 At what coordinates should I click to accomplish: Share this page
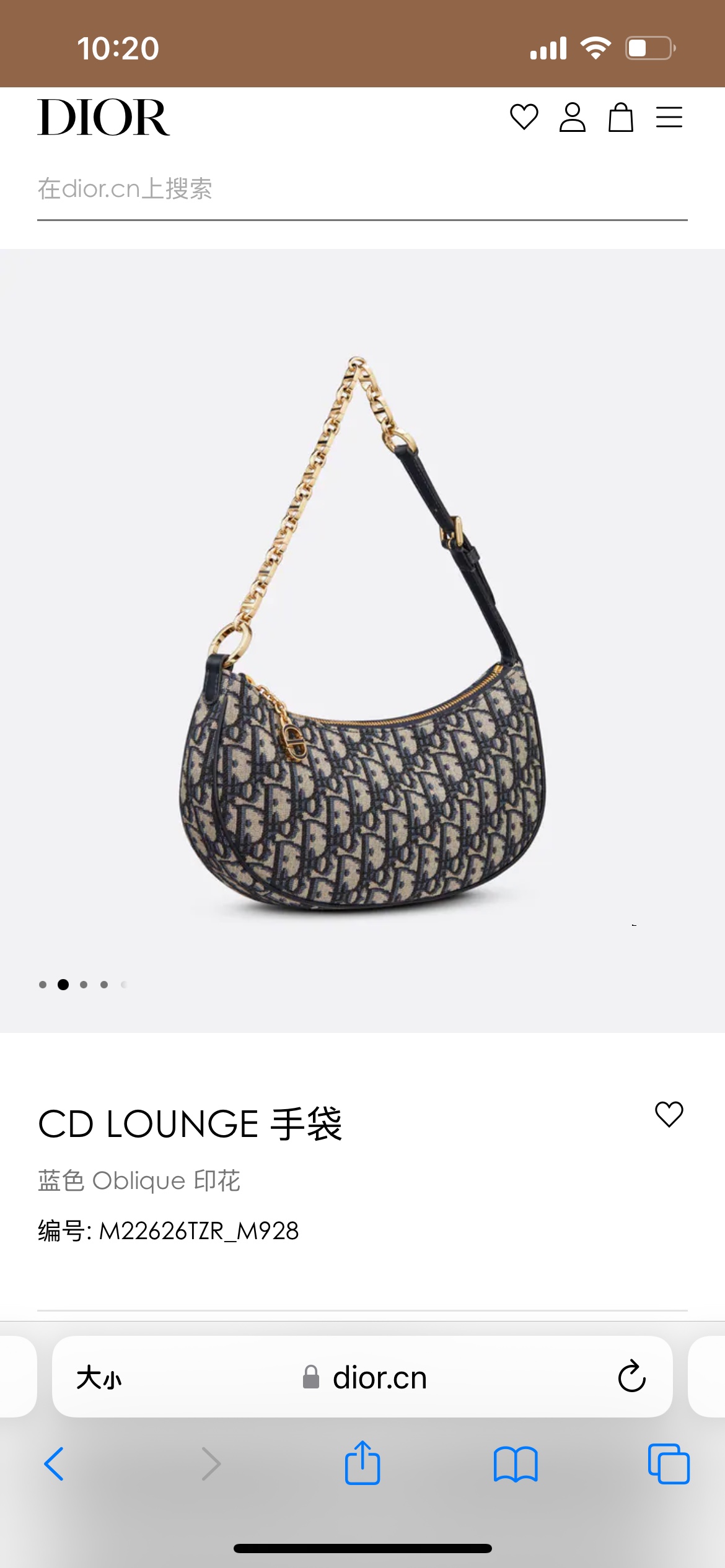(x=362, y=1463)
